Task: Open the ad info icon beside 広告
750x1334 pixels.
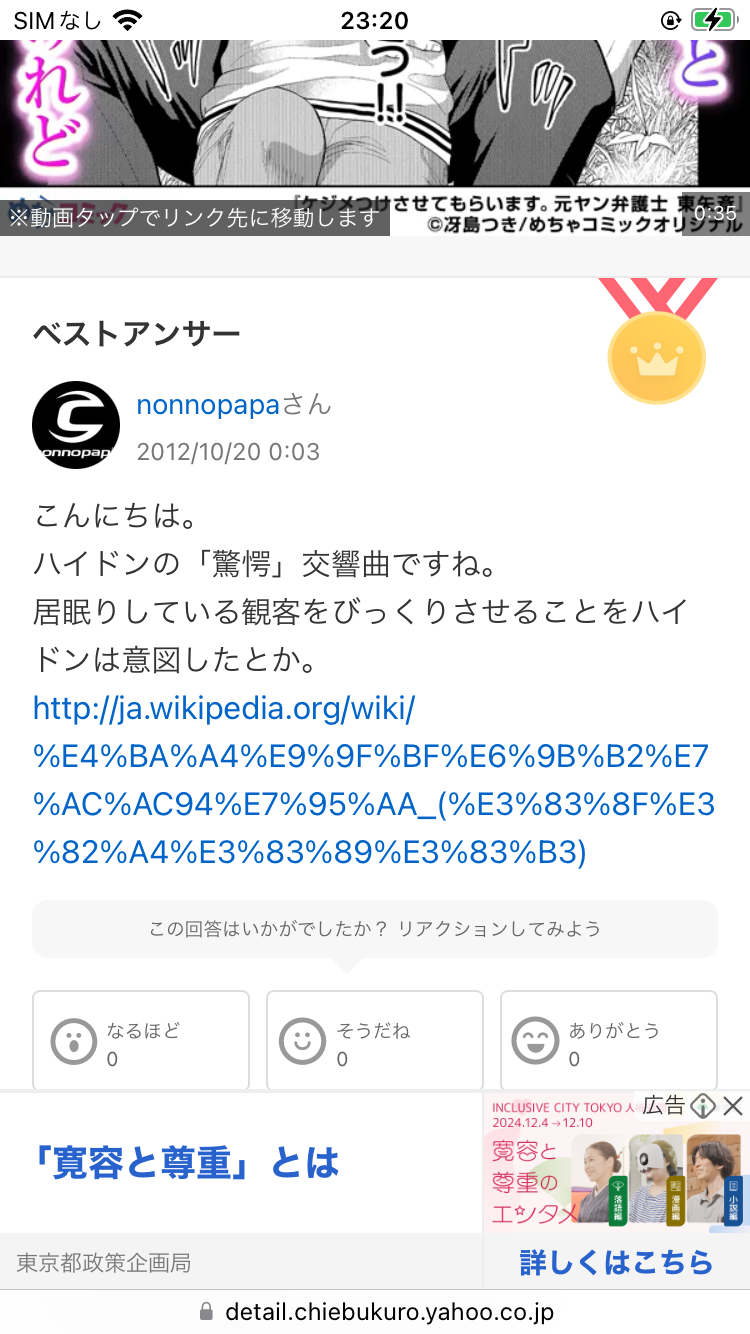Action: click(x=704, y=1105)
